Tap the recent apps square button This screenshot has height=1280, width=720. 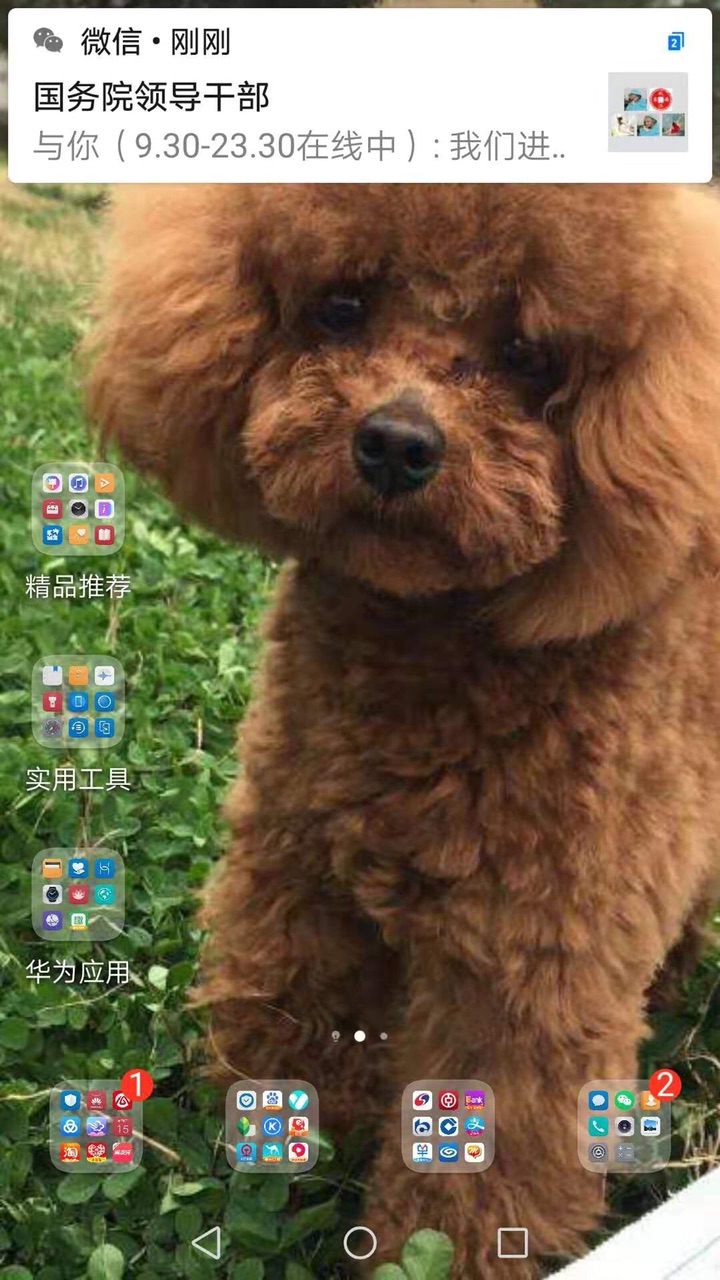pos(512,1243)
